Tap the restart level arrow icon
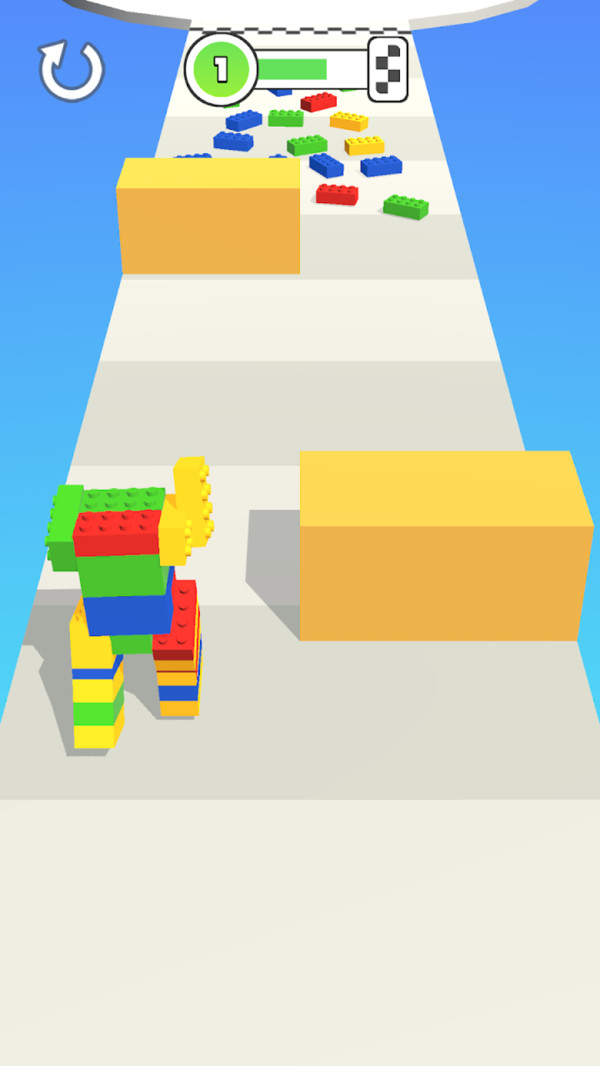The image size is (600, 1066). pos(71,71)
